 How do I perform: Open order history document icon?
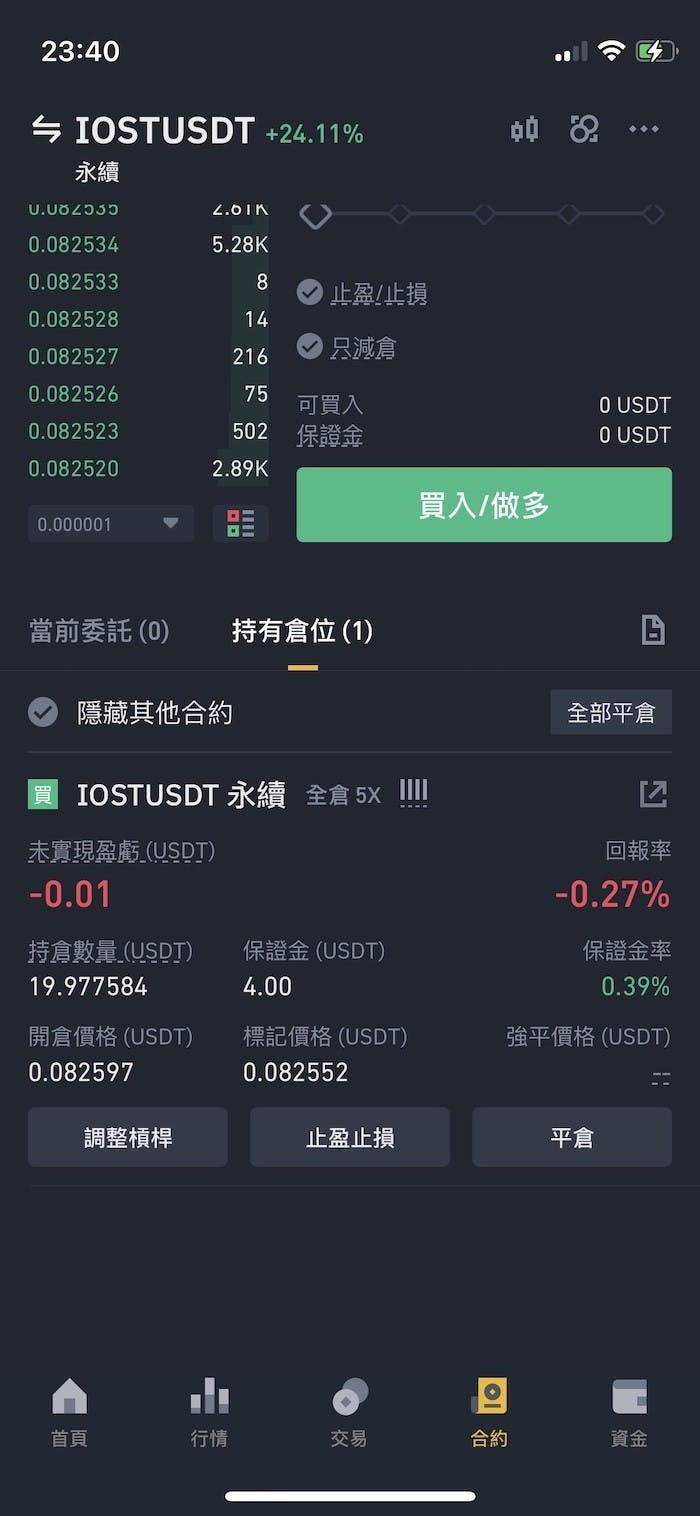click(x=652, y=630)
